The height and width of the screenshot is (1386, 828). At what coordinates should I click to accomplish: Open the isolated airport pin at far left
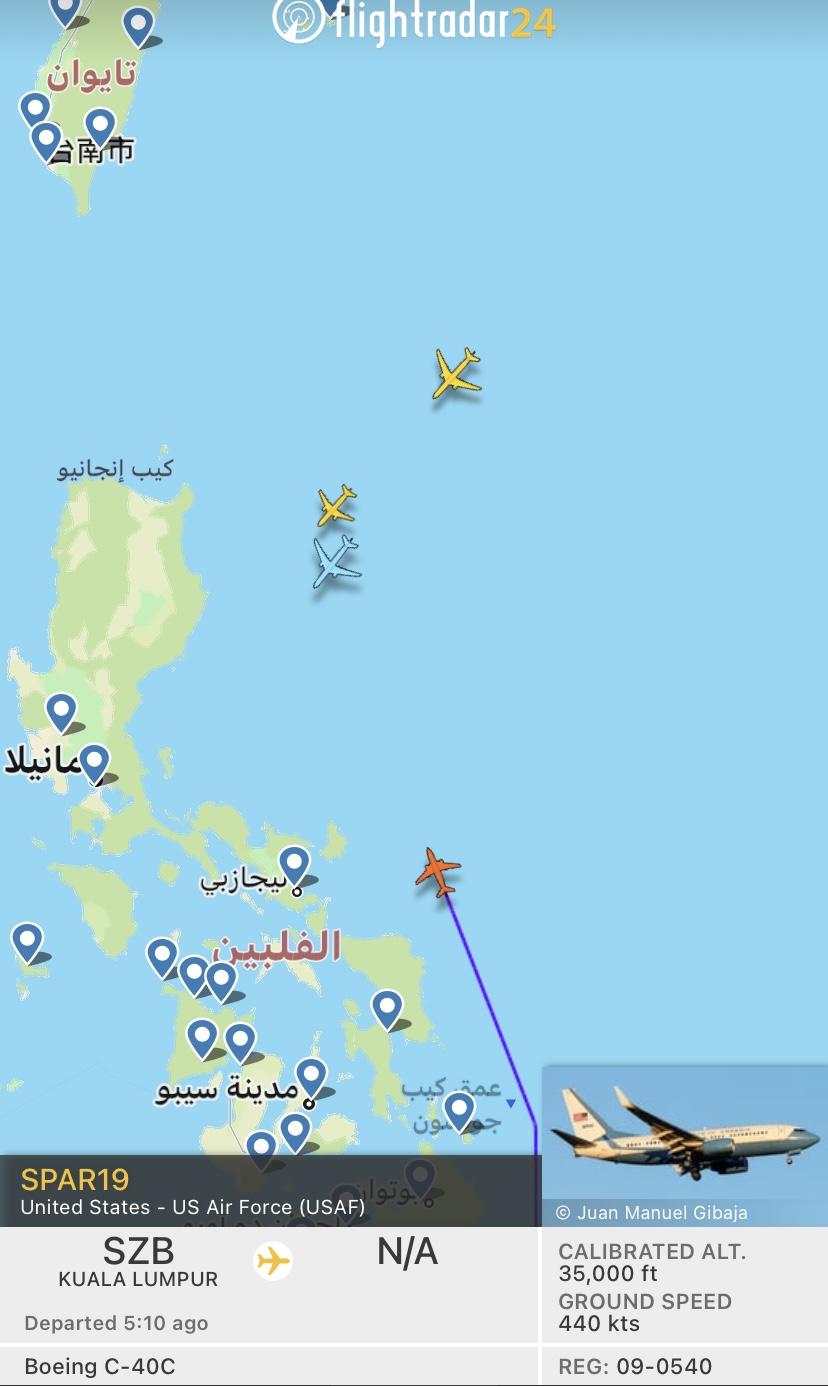point(27,941)
